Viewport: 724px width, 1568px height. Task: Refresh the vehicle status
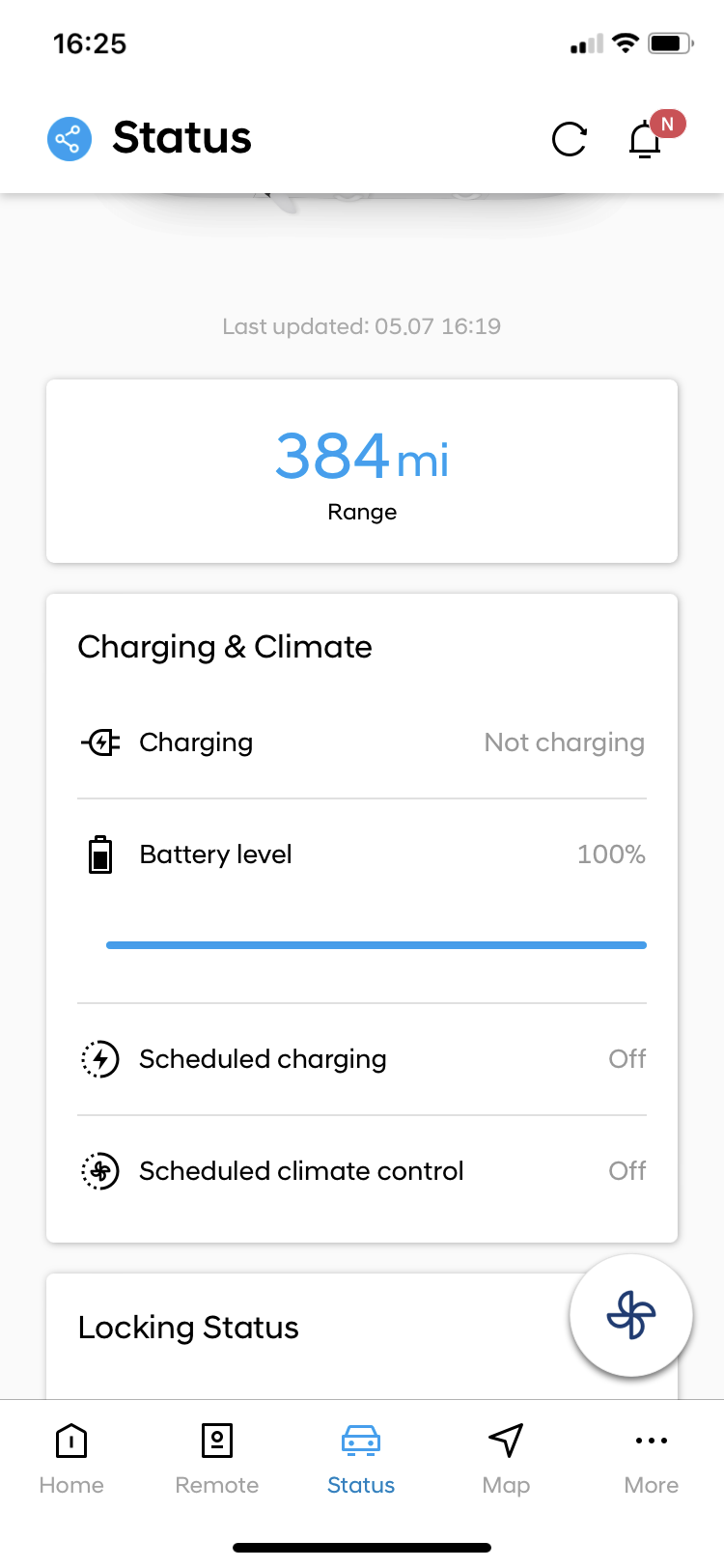569,139
